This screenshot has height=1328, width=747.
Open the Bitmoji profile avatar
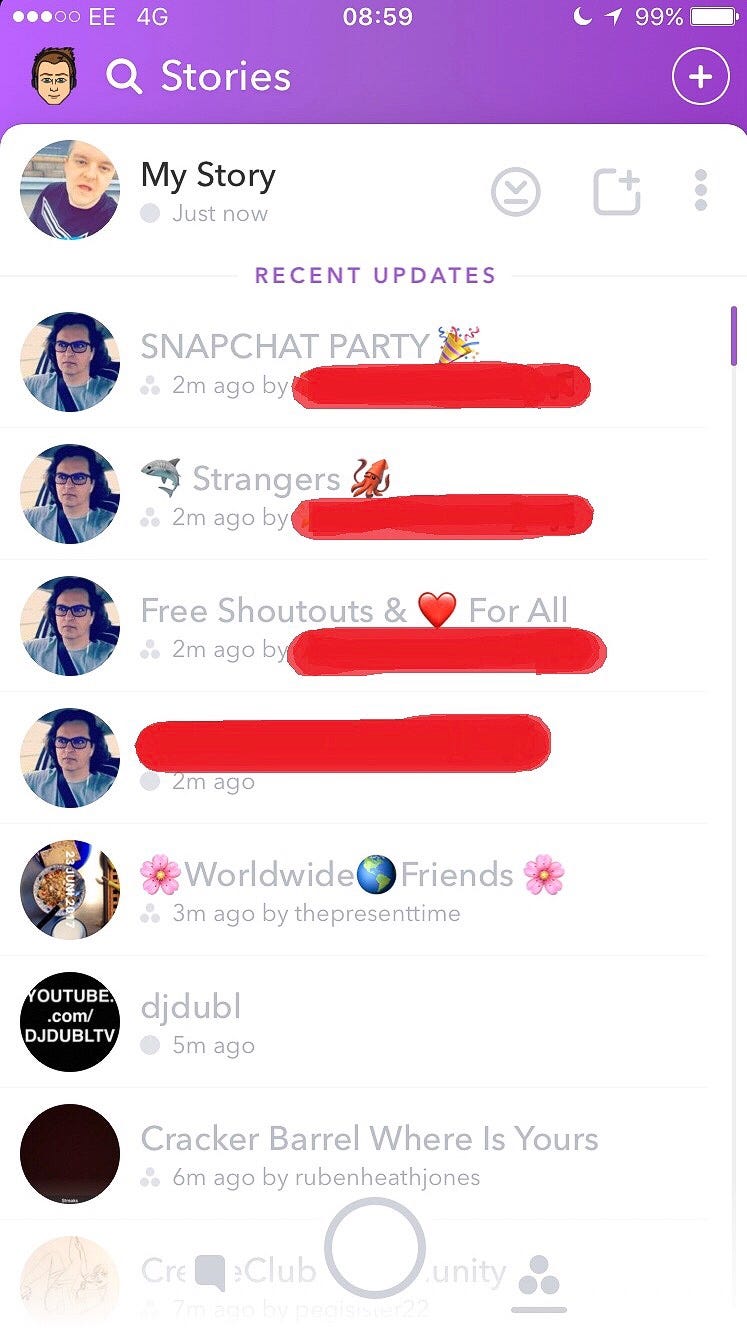[54, 77]
